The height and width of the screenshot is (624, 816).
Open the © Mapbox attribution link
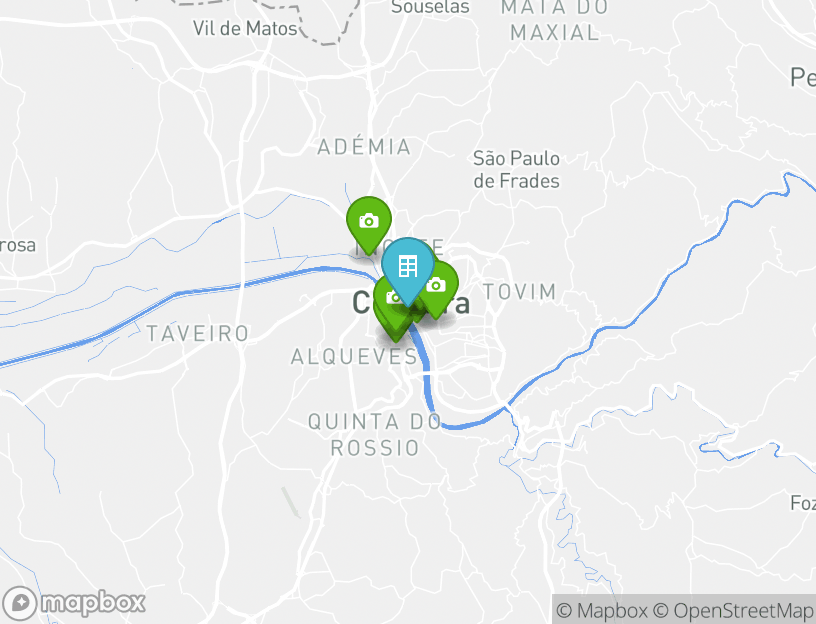[602, 610]
